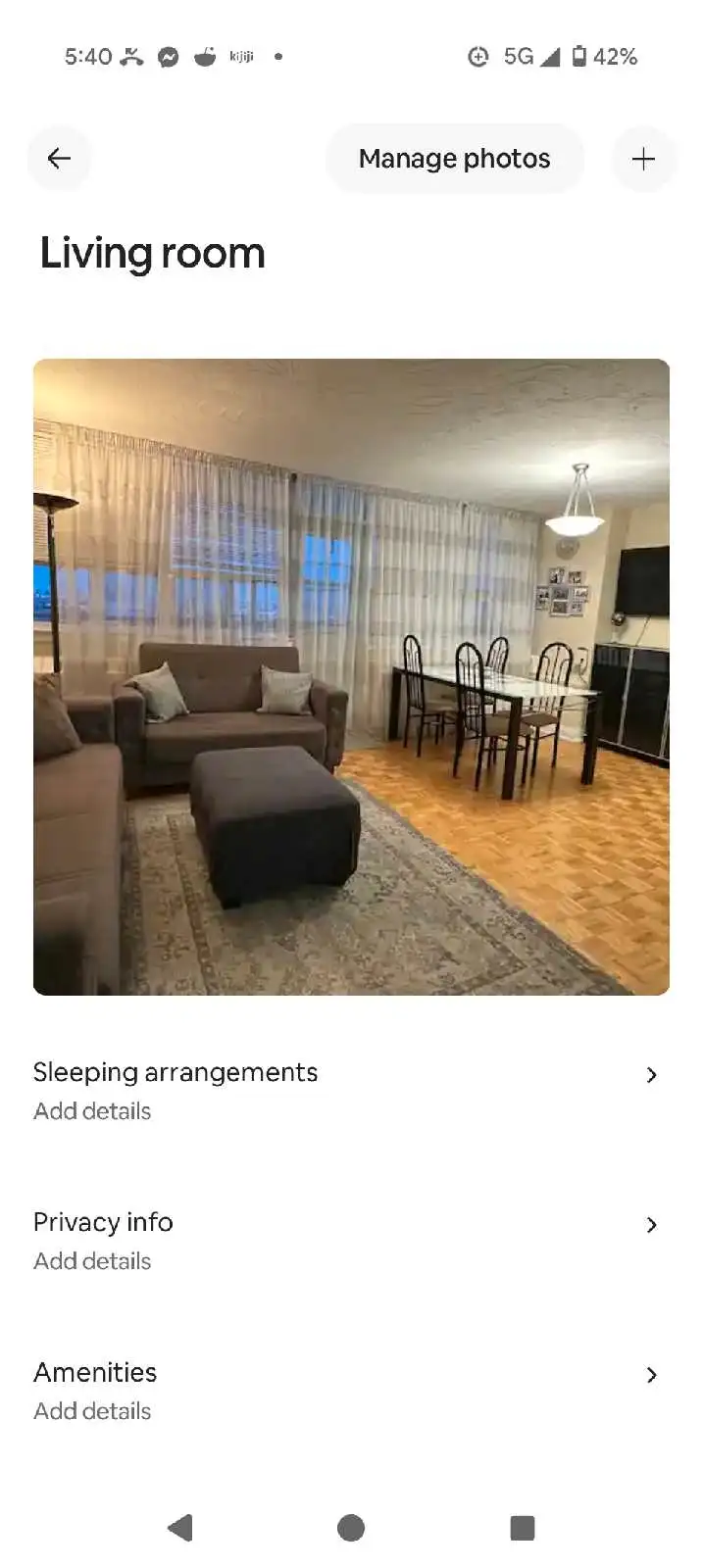Open the living room photo

pyautogui.click(x=351, y=677)
